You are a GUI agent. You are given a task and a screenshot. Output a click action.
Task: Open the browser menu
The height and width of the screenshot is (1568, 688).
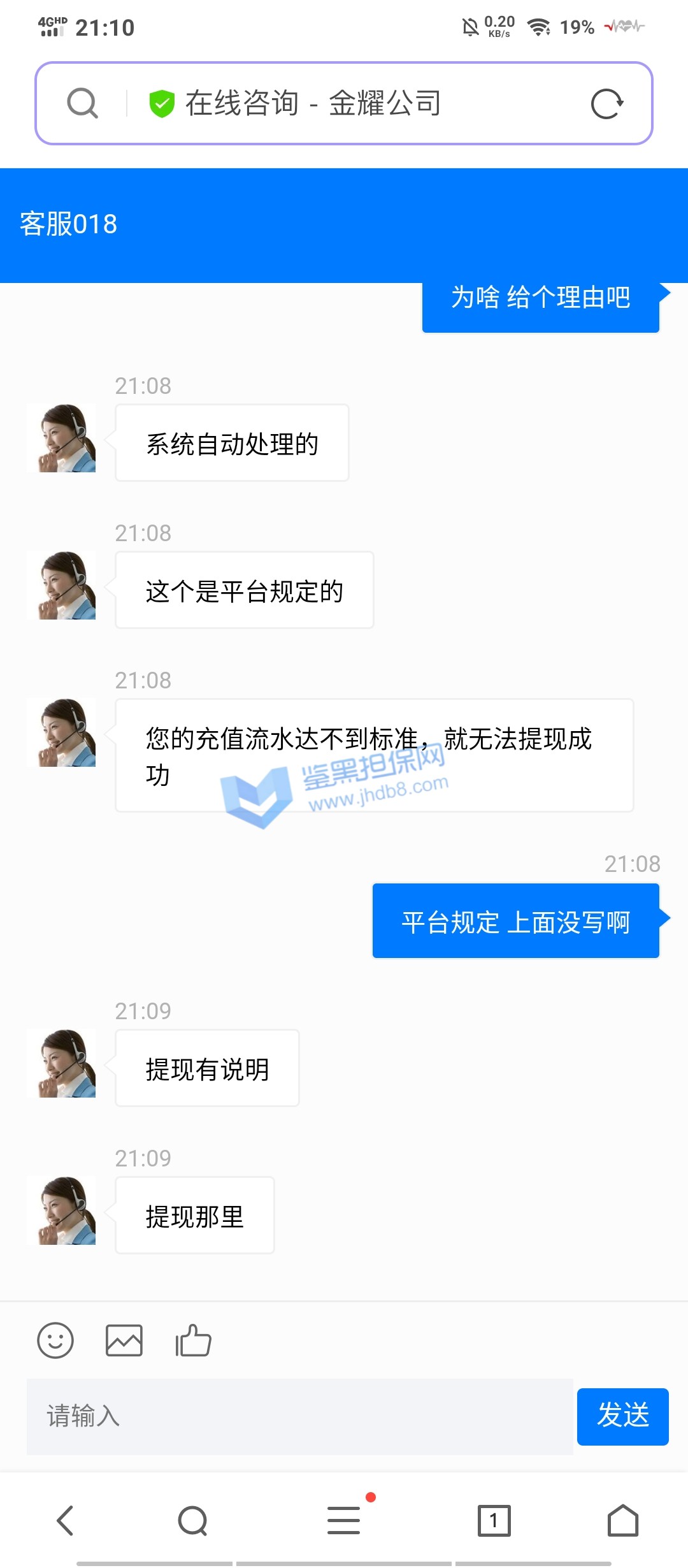tap(344, 1521)
